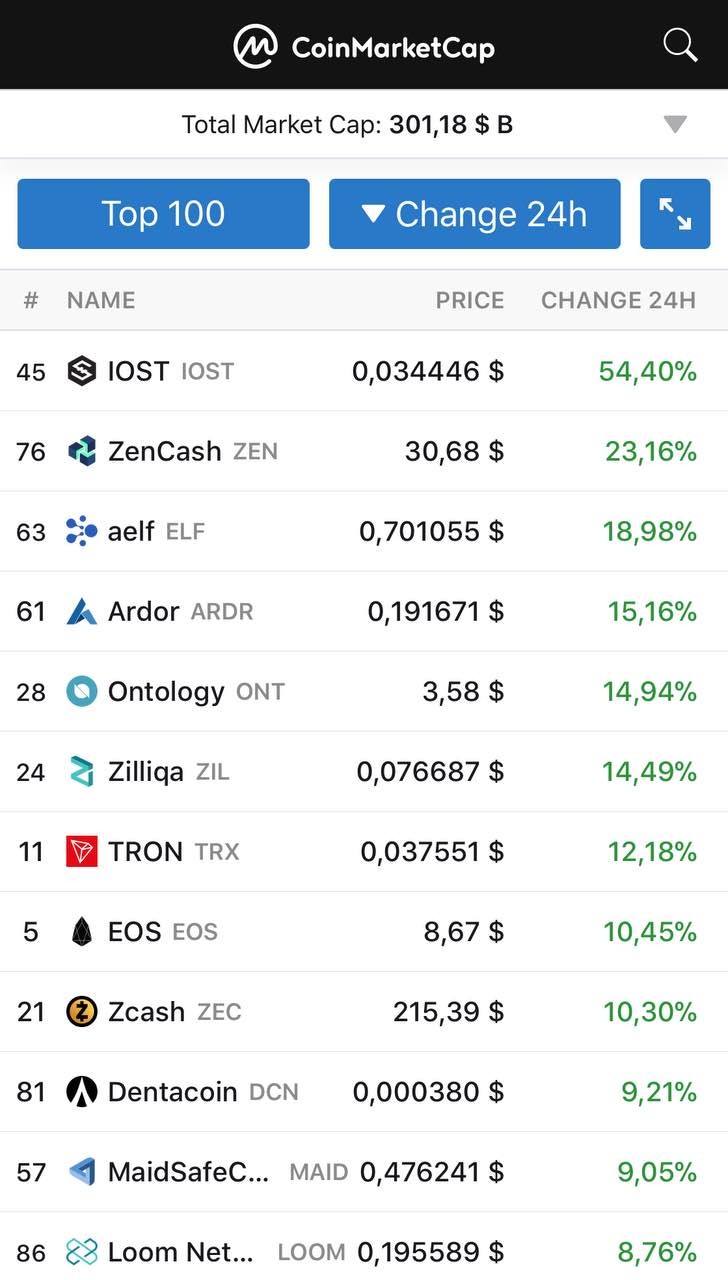The width and height of the screenshot is (728, 1280).
Task: Select the EOS row
Action: [364, 931]
